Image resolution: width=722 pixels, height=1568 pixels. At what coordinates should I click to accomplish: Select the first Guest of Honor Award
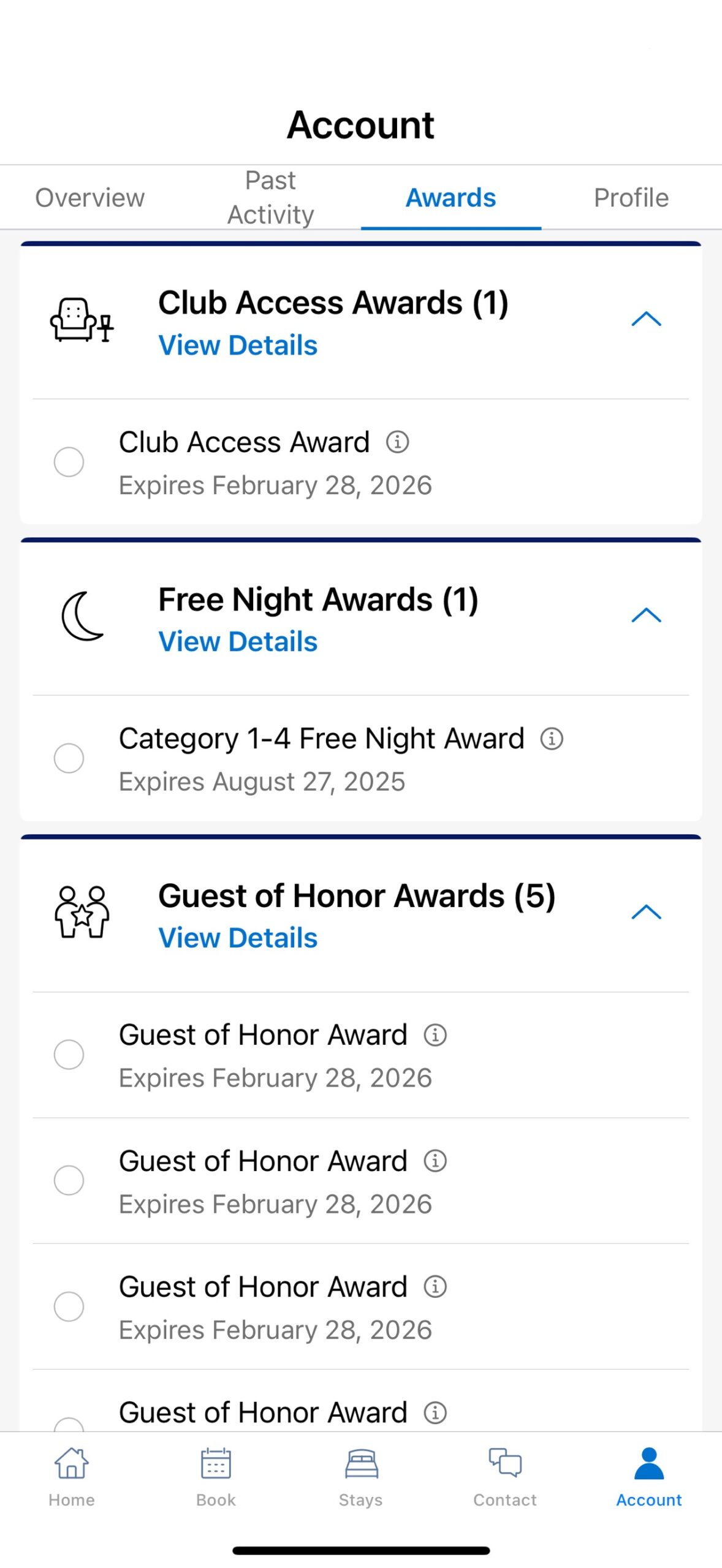(69, 1055)
